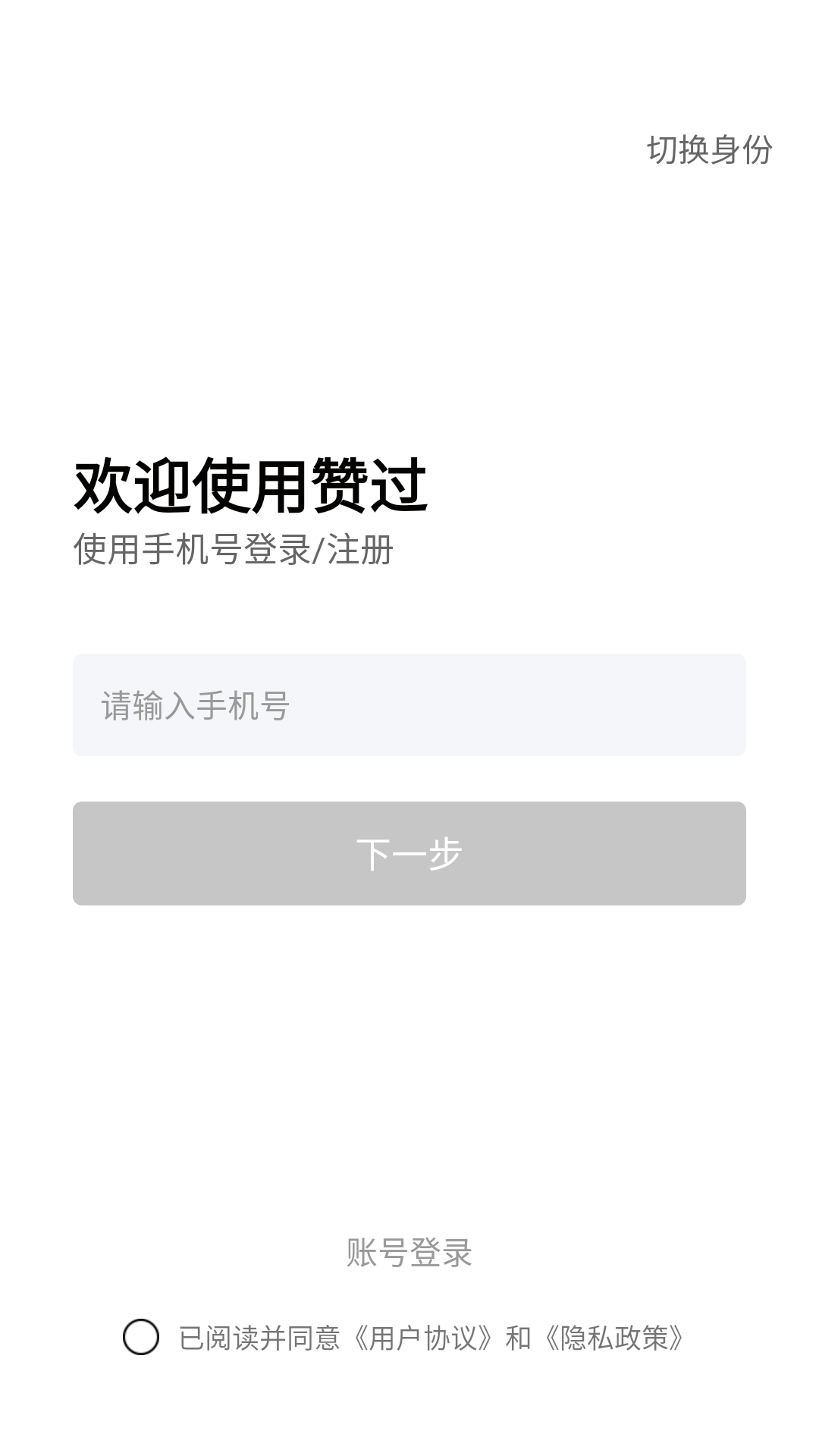Open the 《隐私政策》 link
Image resolution: width=819 pixels, height=1456 pixels.
(615, 1338)
